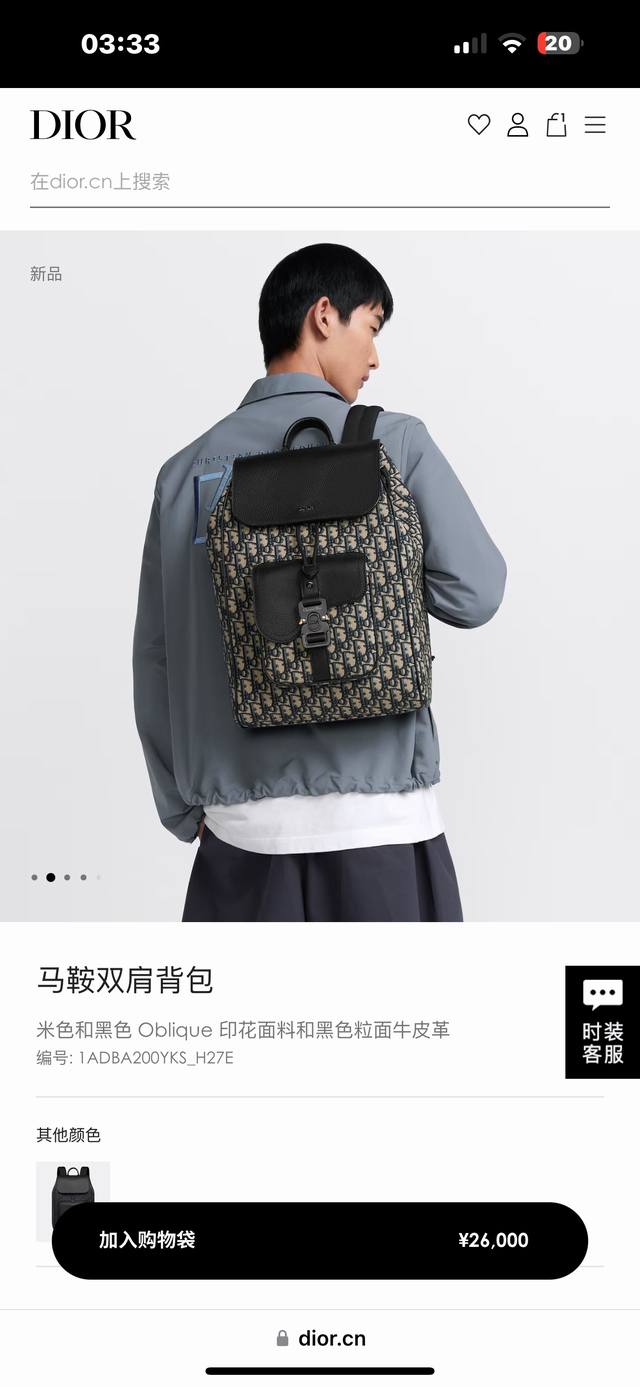
Task: Open the shopping bag icon
Action: tap(556, 125)
